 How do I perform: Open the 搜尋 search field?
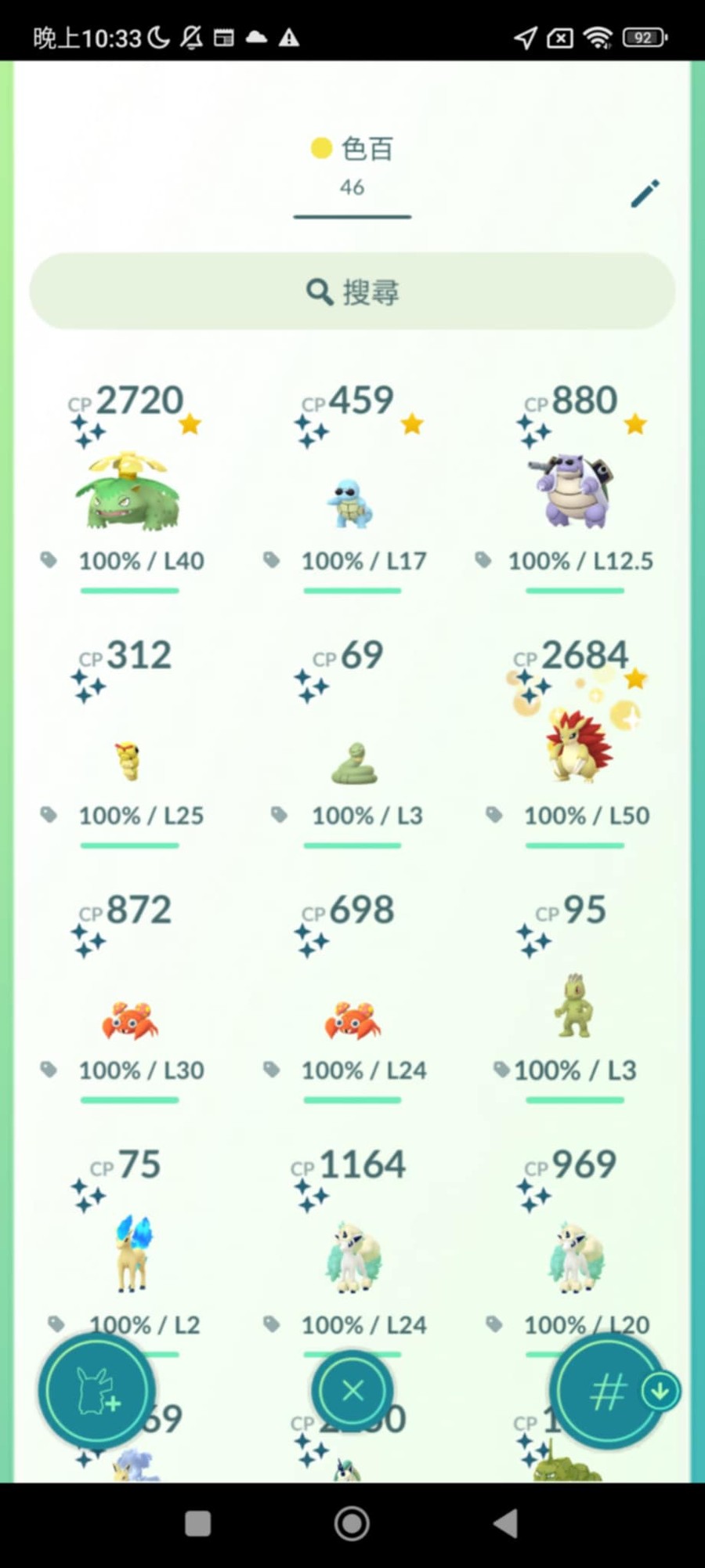point(352,292)
